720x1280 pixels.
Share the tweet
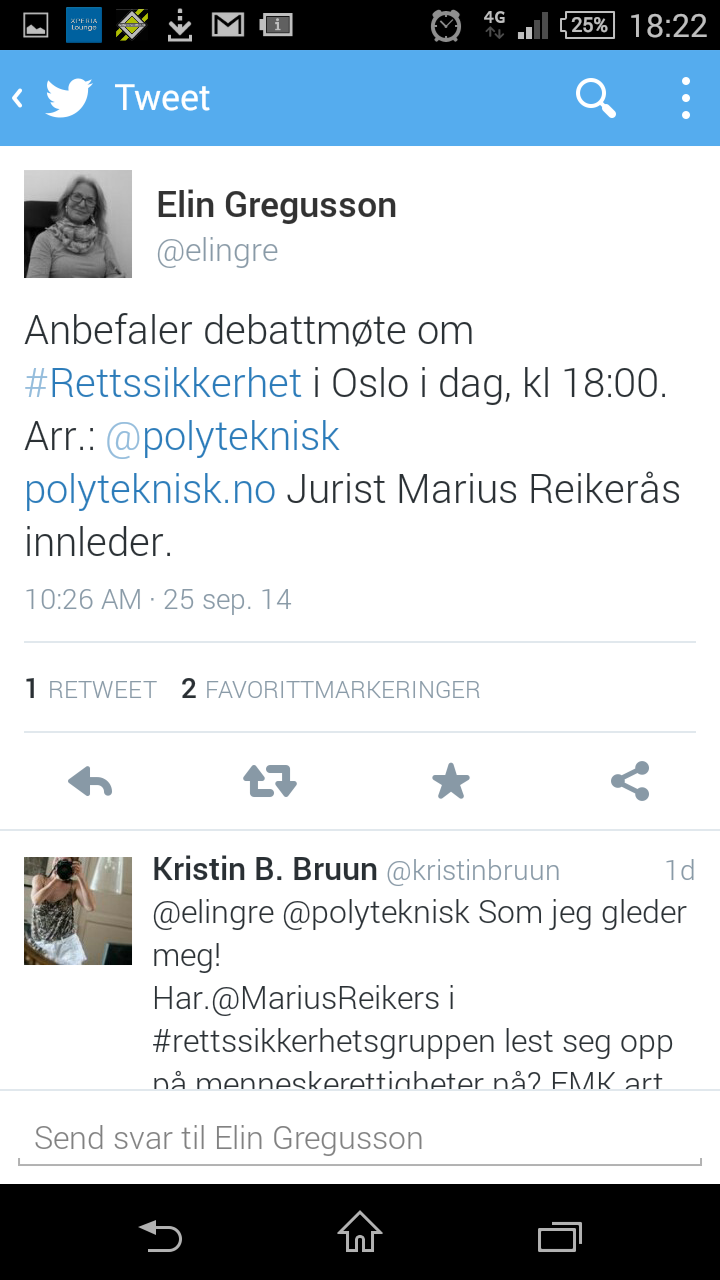pos(630,781)
